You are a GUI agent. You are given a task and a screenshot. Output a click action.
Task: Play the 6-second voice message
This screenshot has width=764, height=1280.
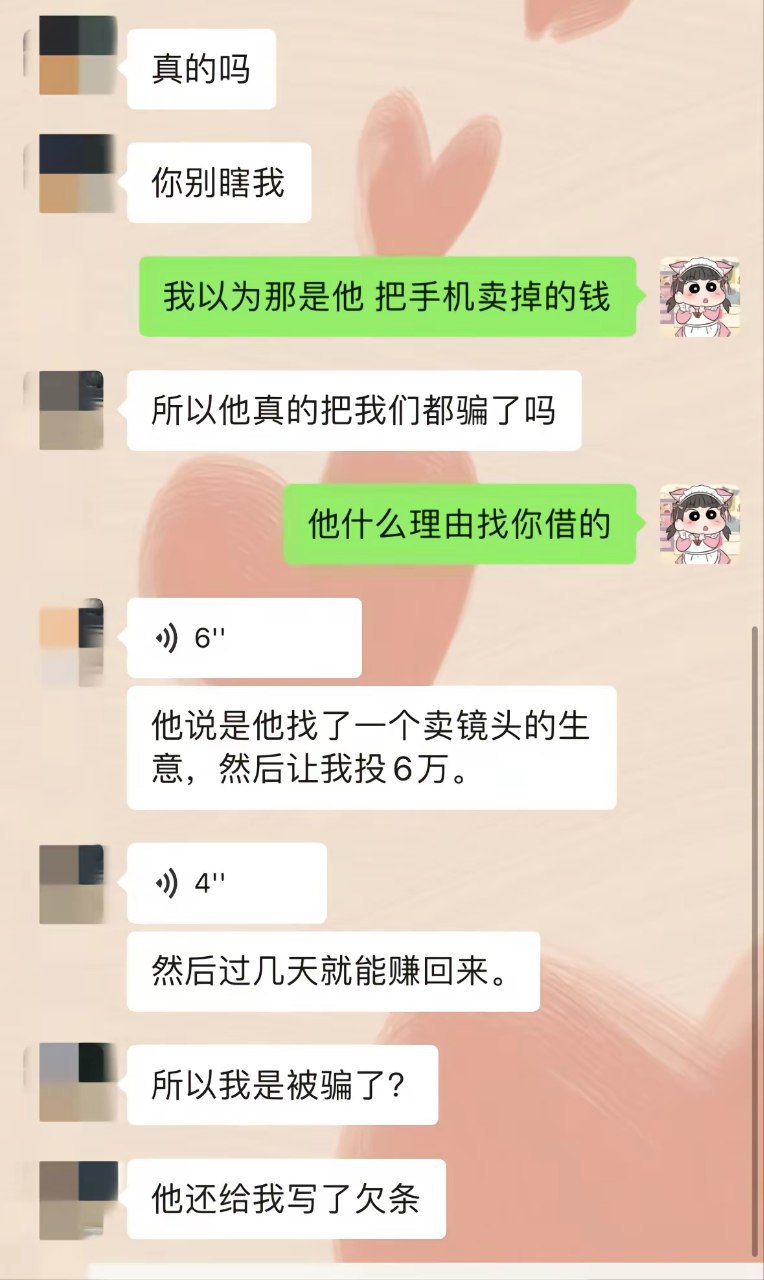243,638
